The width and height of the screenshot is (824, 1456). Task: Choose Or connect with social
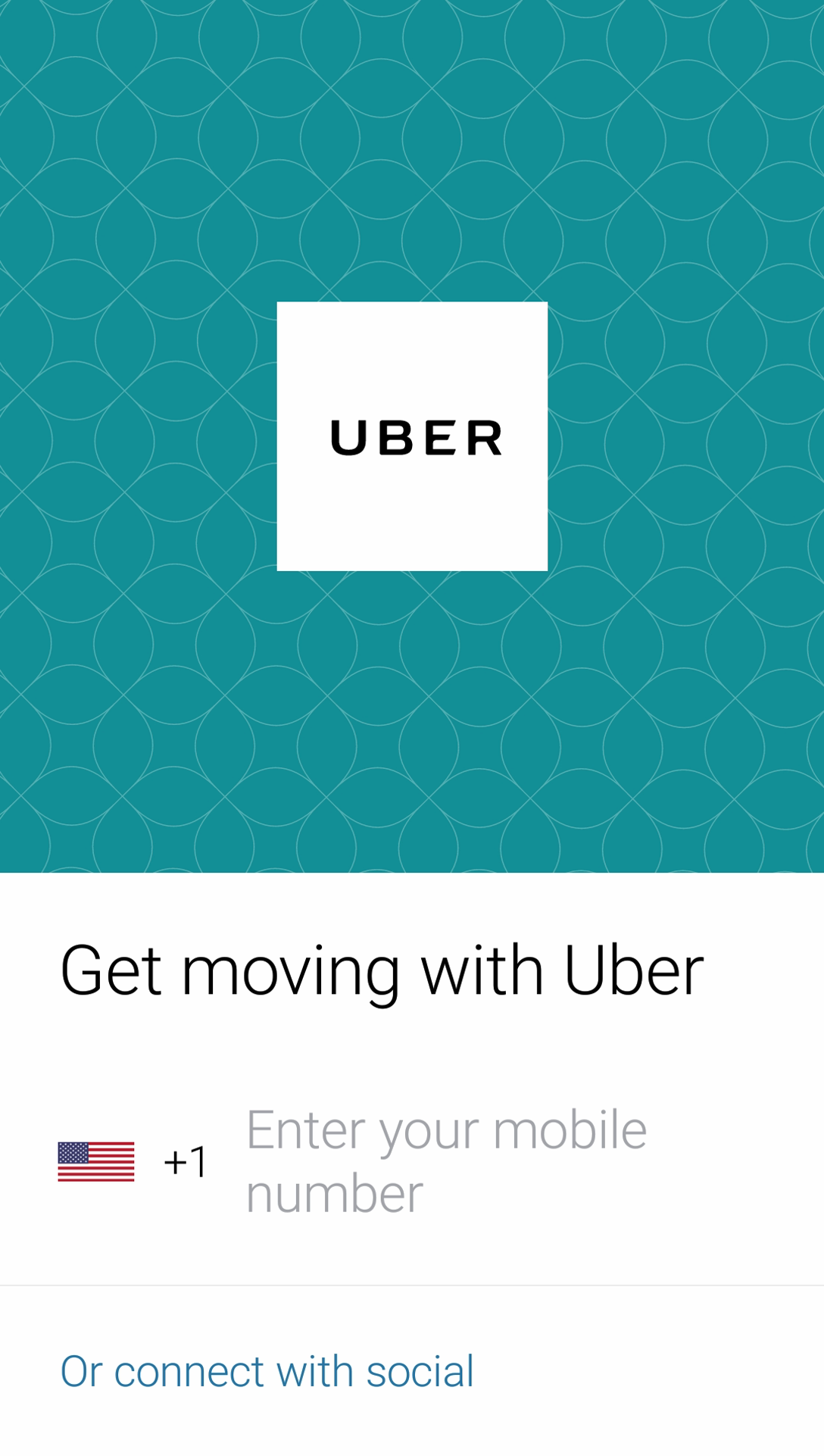pyautogui.click(x=267, y=1371)
